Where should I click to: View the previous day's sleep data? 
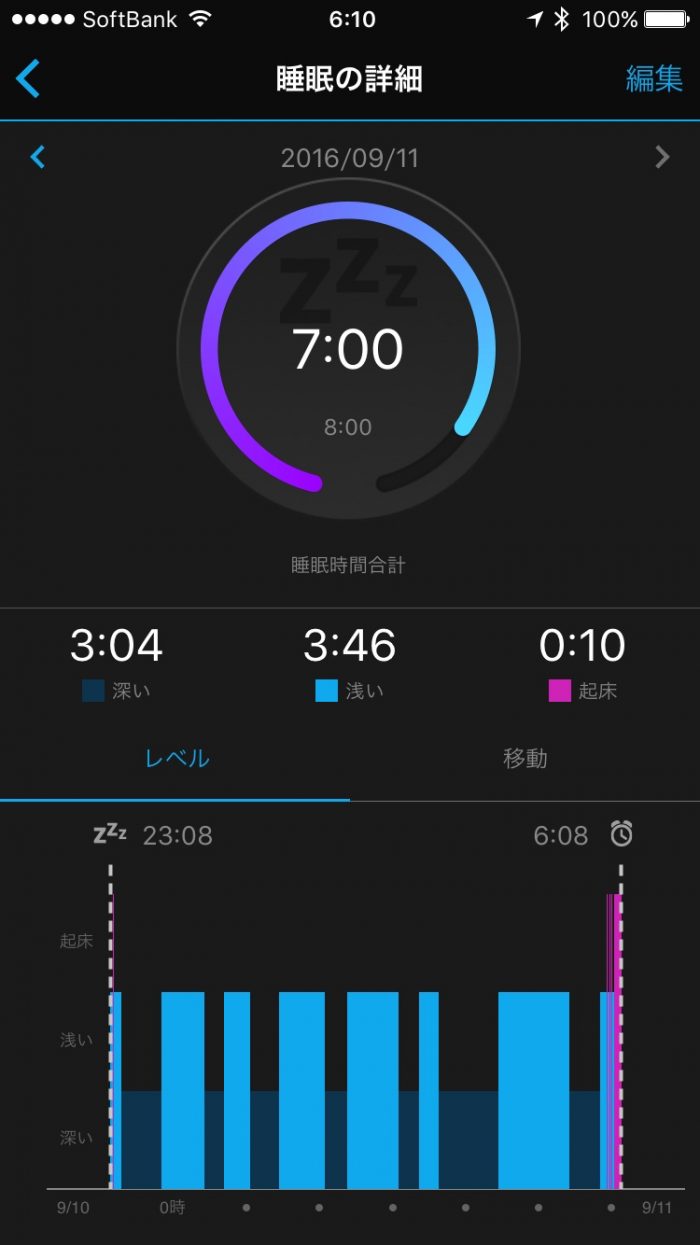click(38, 157)
